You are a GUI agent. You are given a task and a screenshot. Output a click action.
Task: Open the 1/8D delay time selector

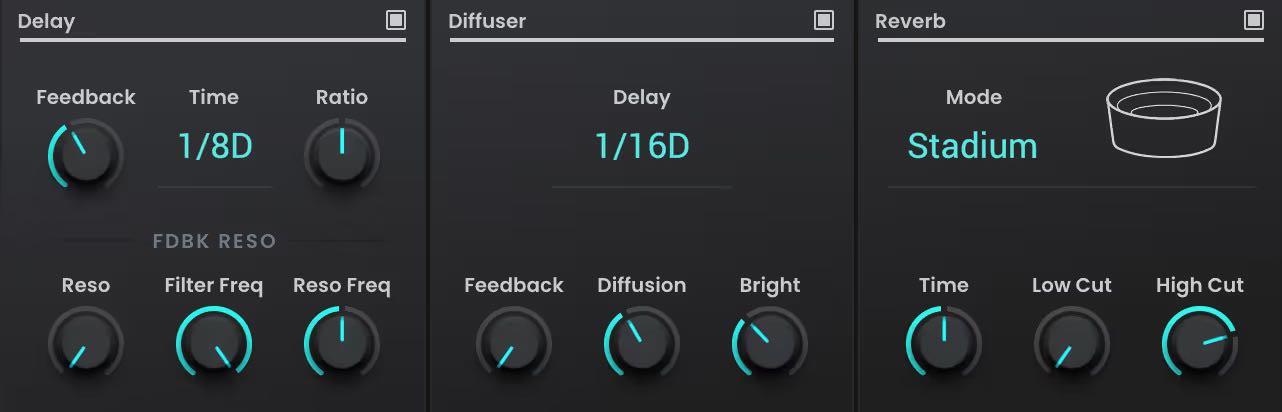[x=215, y=147]
